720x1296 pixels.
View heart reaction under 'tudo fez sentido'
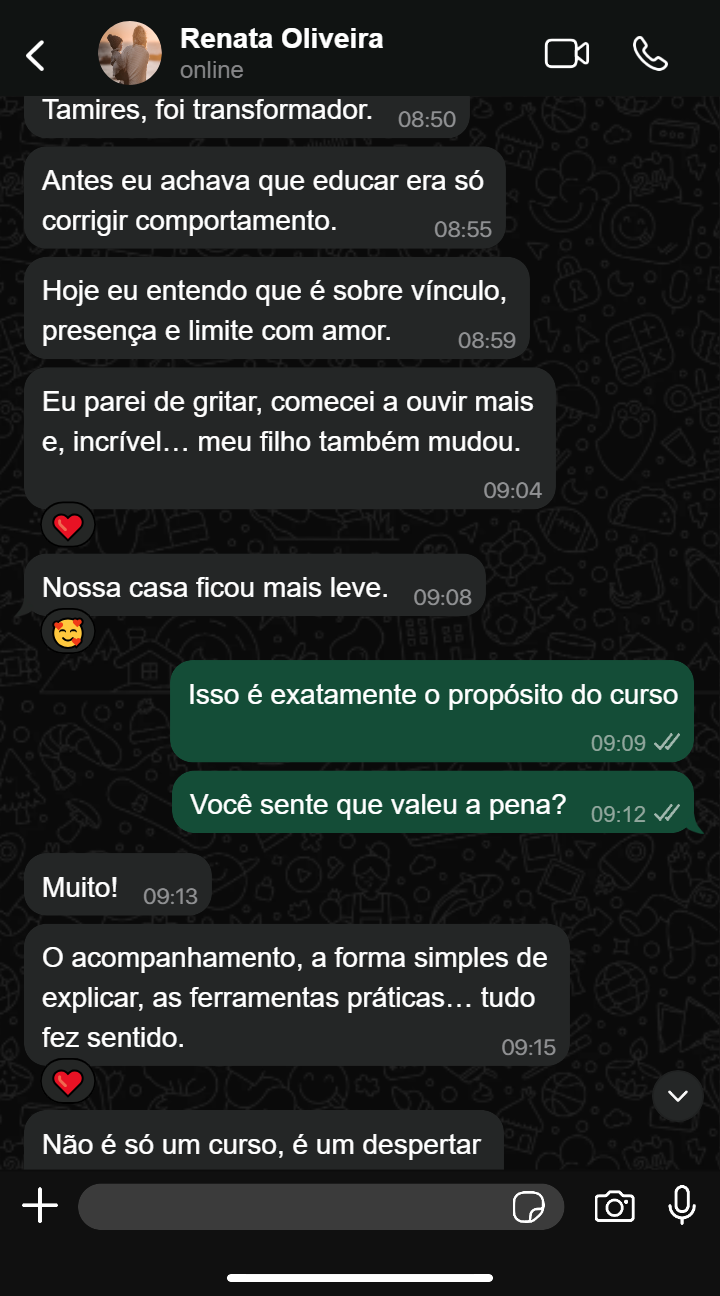(x=68, y=1082)
